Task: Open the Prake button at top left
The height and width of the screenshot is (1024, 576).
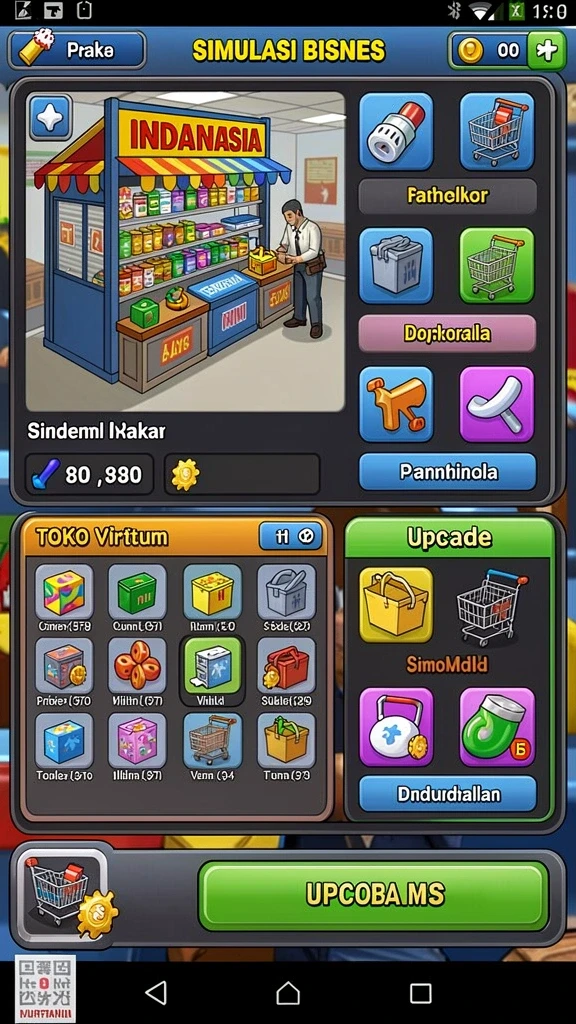Action: click(x=77, y=50)
